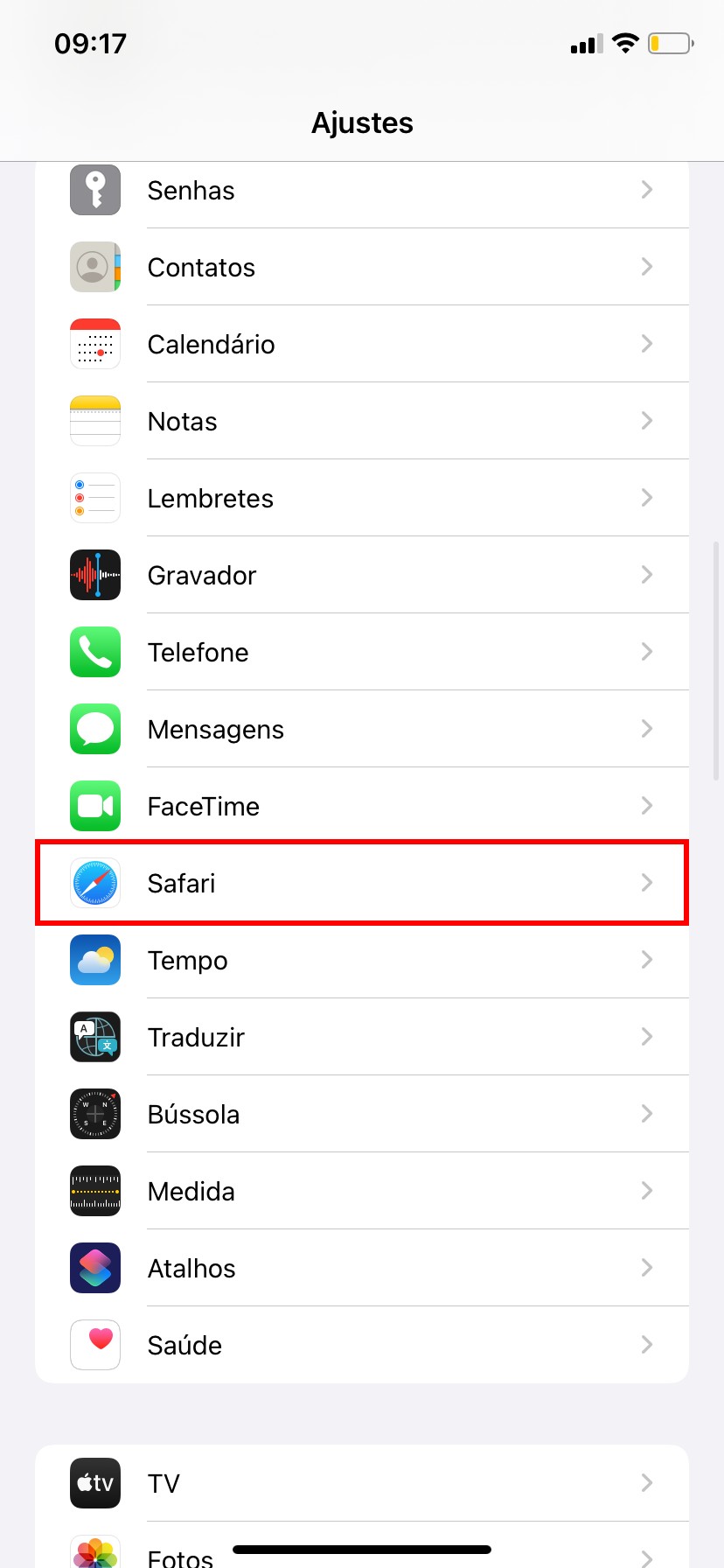Image resolution: width=724 pixels, height=1568 pixels.
Task: Open Gravador settings
Action: click(x=362, y=576)
